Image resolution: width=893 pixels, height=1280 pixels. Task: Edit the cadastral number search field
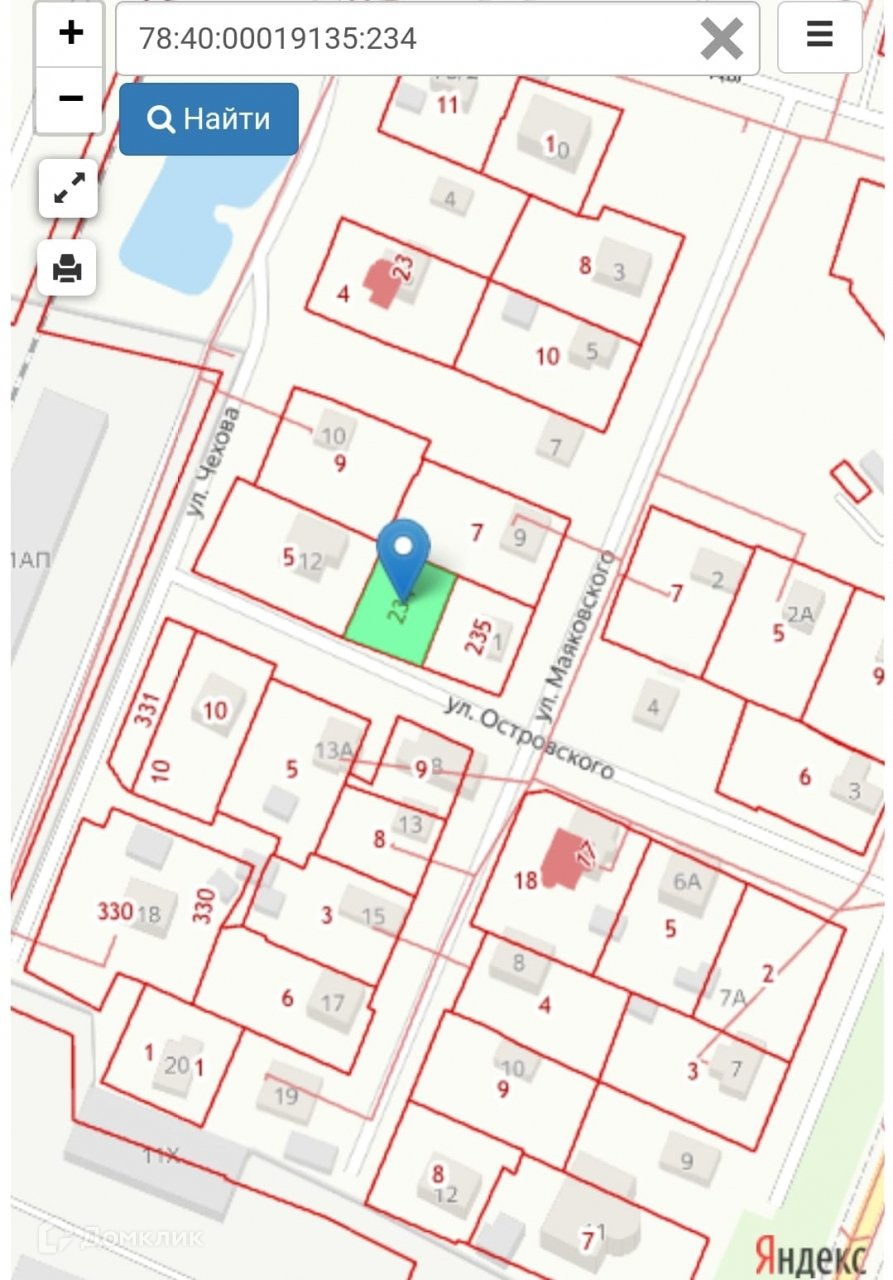point(400,39)
